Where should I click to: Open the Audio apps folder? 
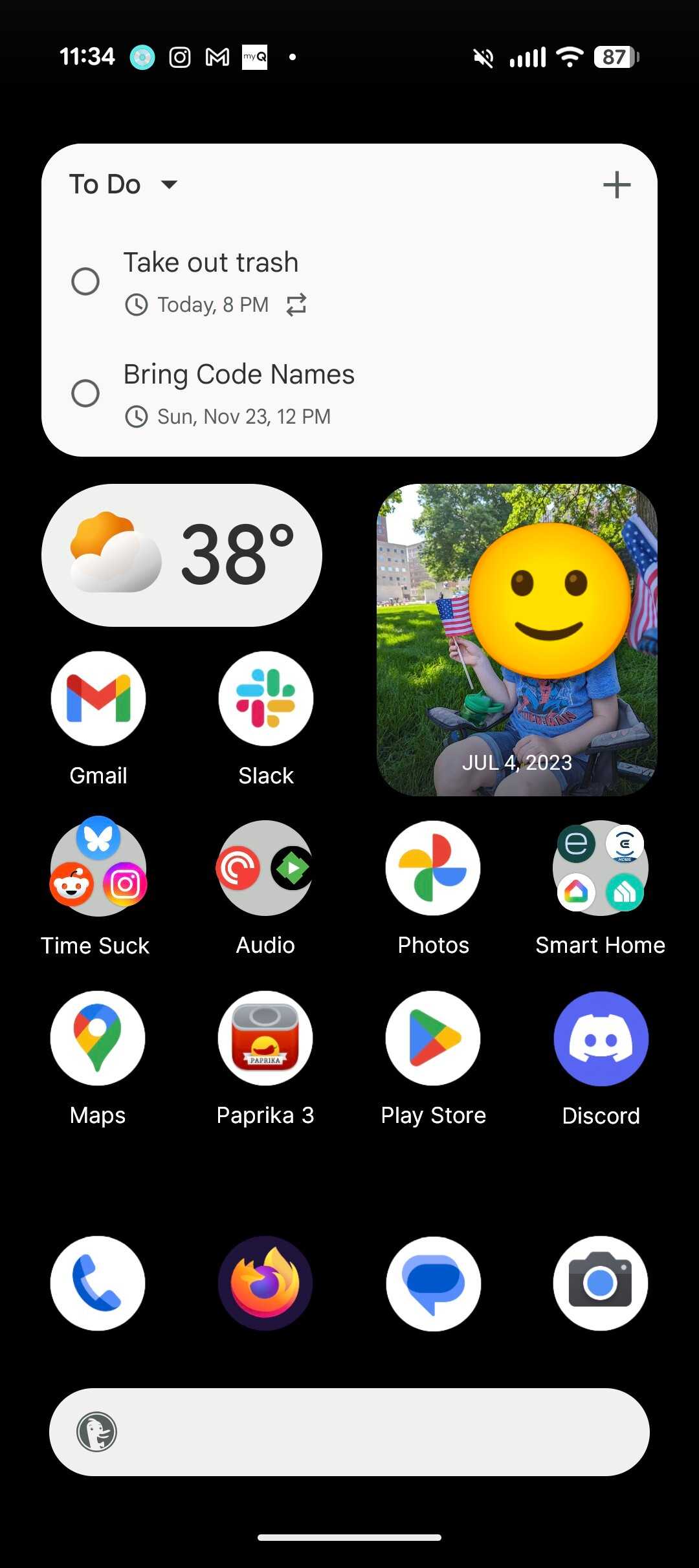pos(265,868)
